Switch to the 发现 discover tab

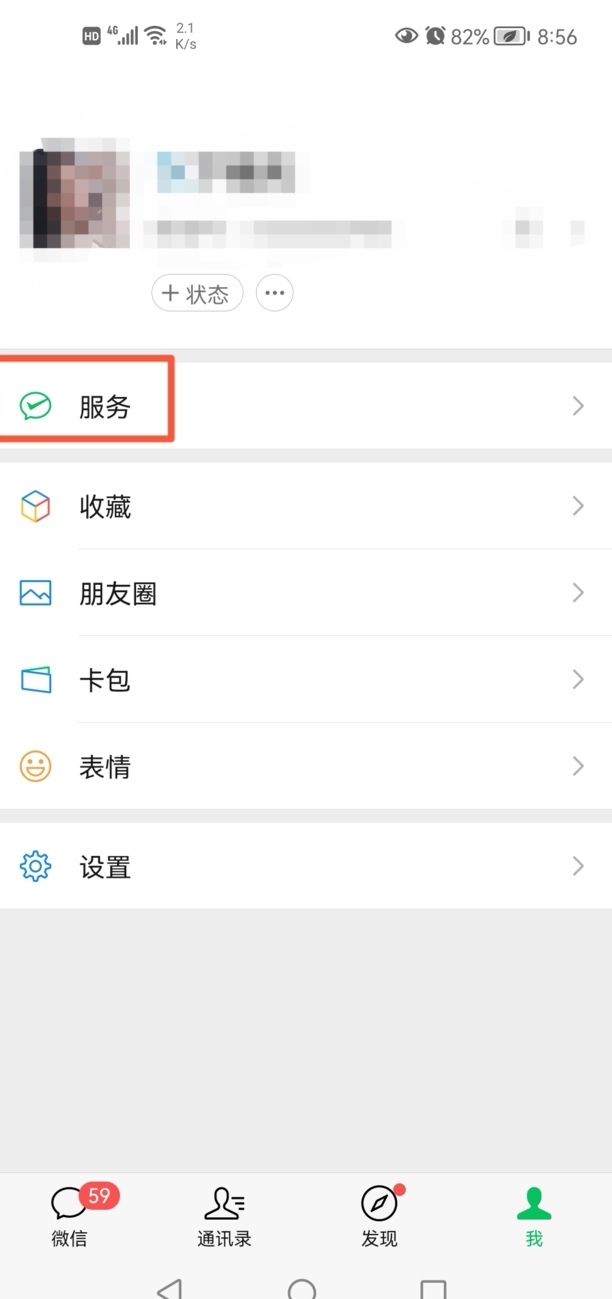(x=379, y=1216)
